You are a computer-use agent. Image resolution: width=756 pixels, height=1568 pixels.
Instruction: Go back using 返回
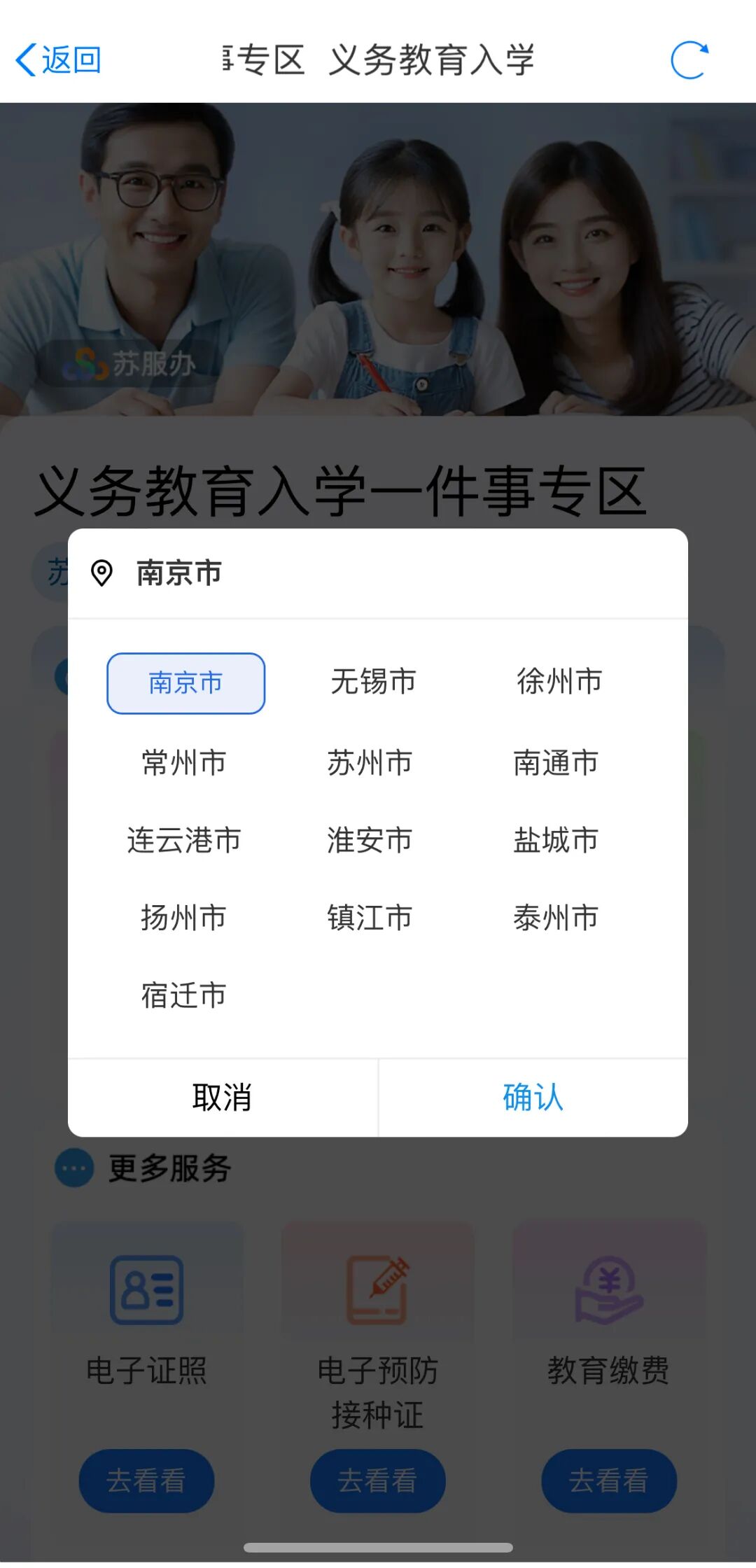tap(59, 60)
